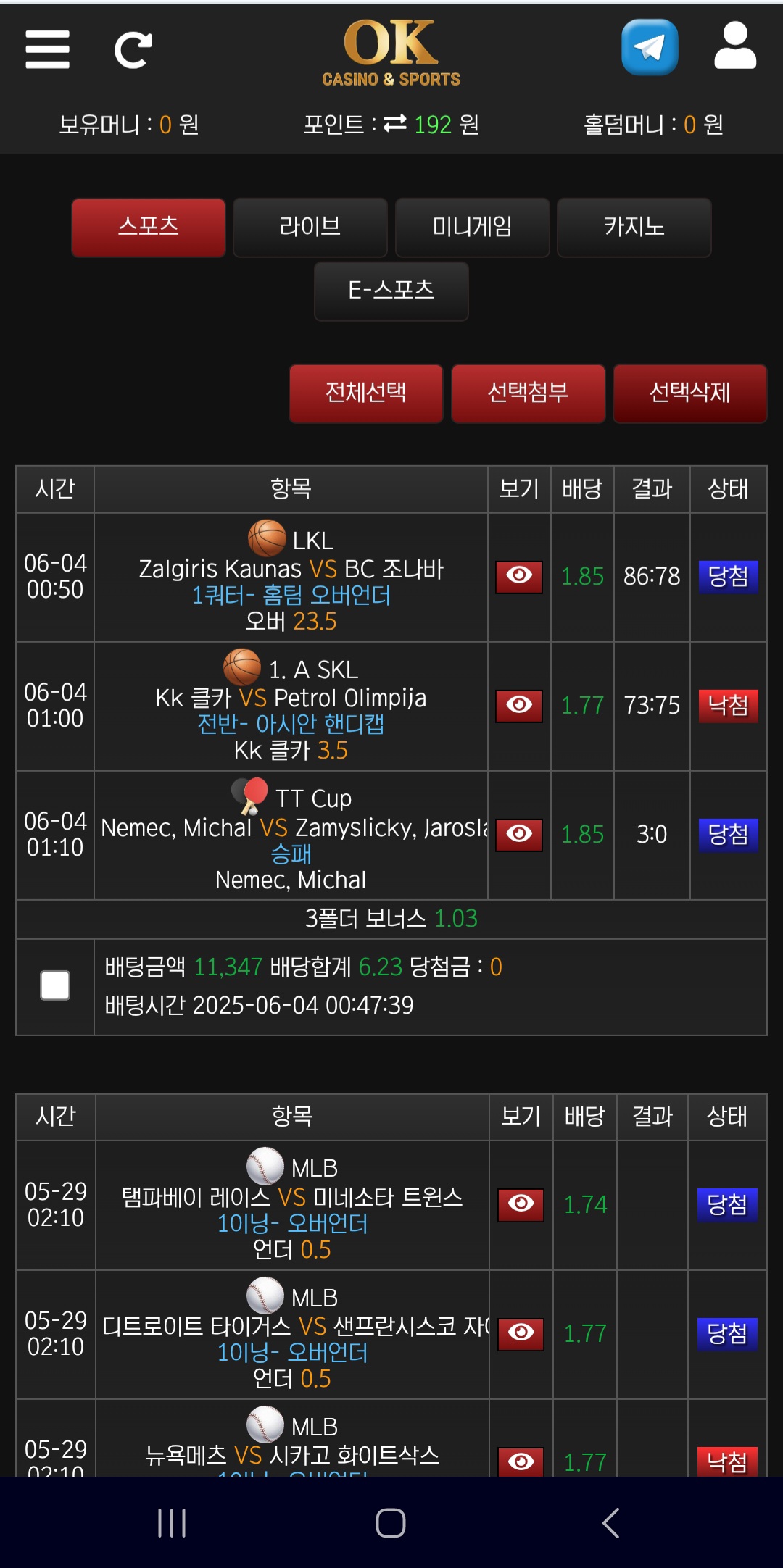Viewport: 783px width, 1568px height.
Task: Select the 스포츠 tab
Action: 149,228
